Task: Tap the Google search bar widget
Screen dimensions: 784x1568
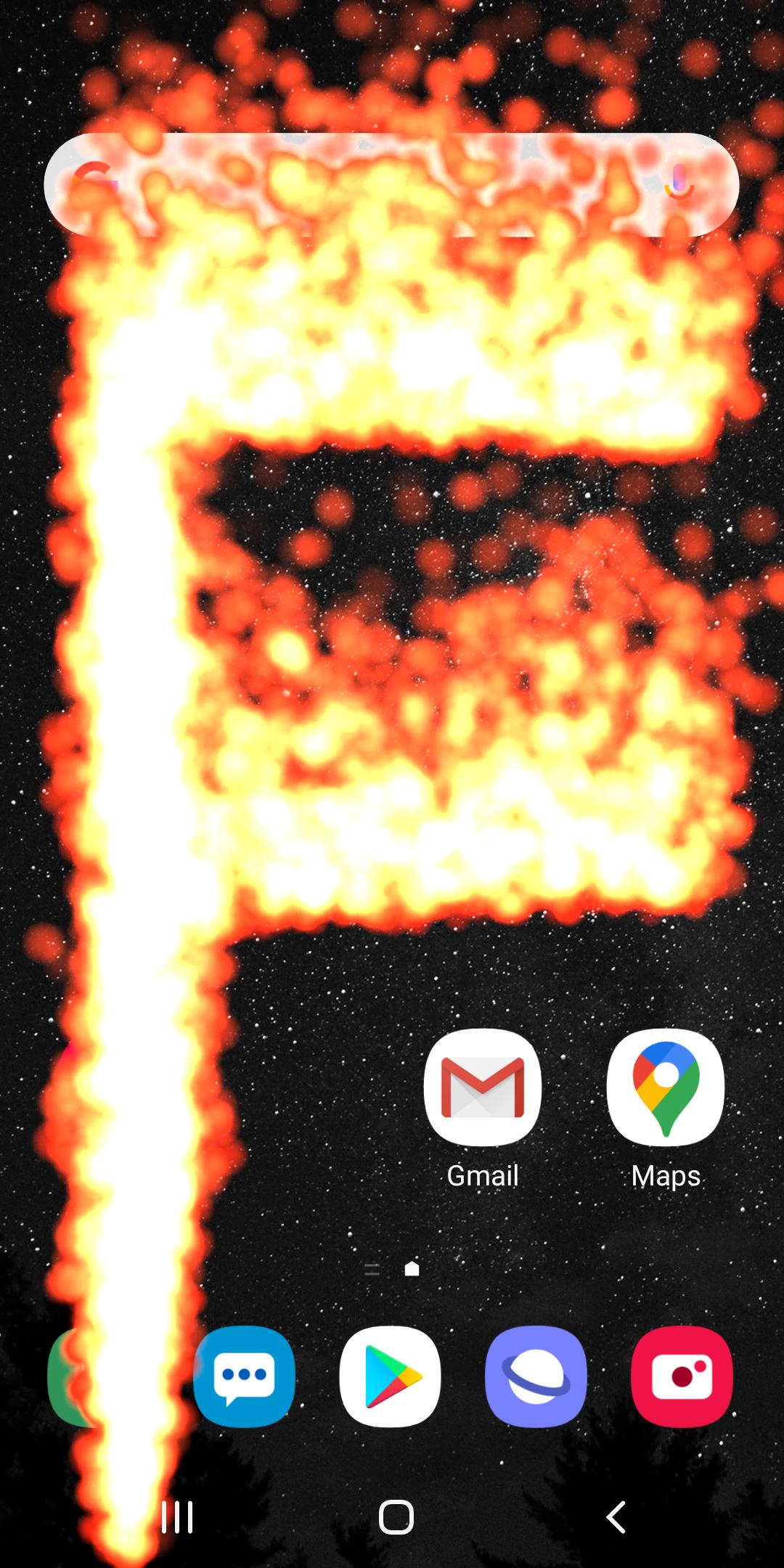Action: [391, 184]
